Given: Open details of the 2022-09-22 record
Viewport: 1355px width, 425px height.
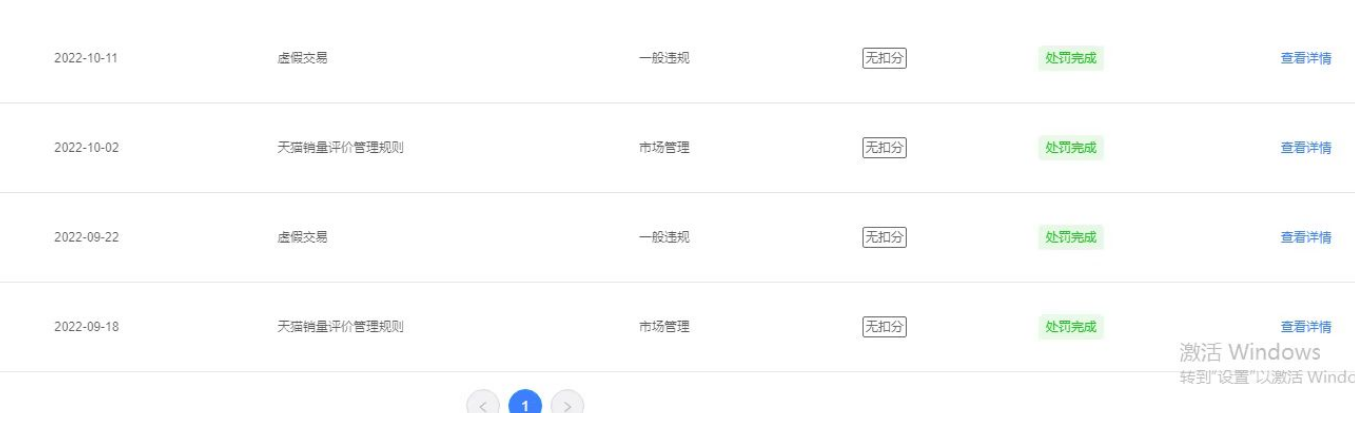Looking at the screenshot, I should pos(1305,238).
